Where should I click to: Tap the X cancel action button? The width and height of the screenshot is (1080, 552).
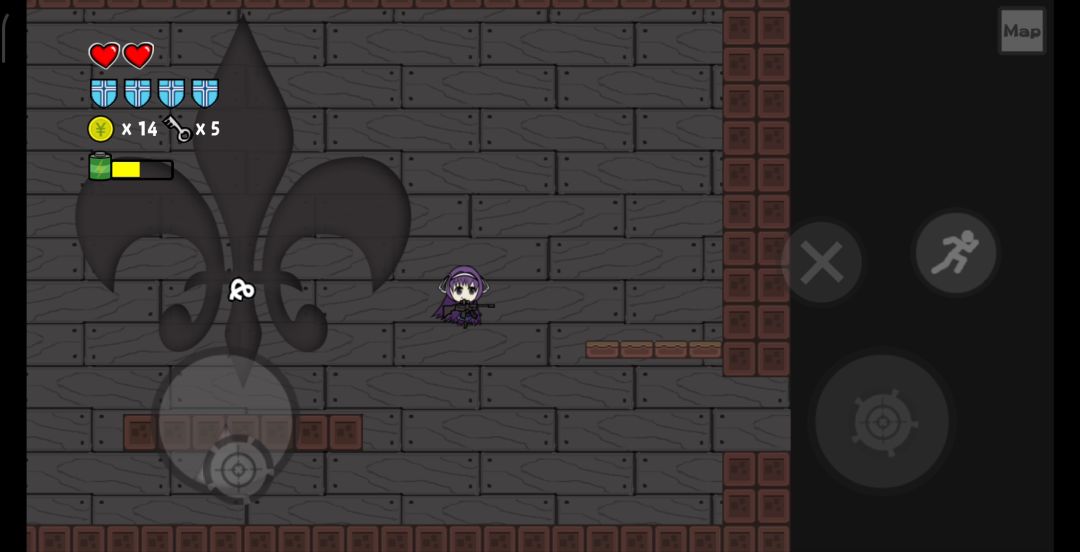coord(822,263)
